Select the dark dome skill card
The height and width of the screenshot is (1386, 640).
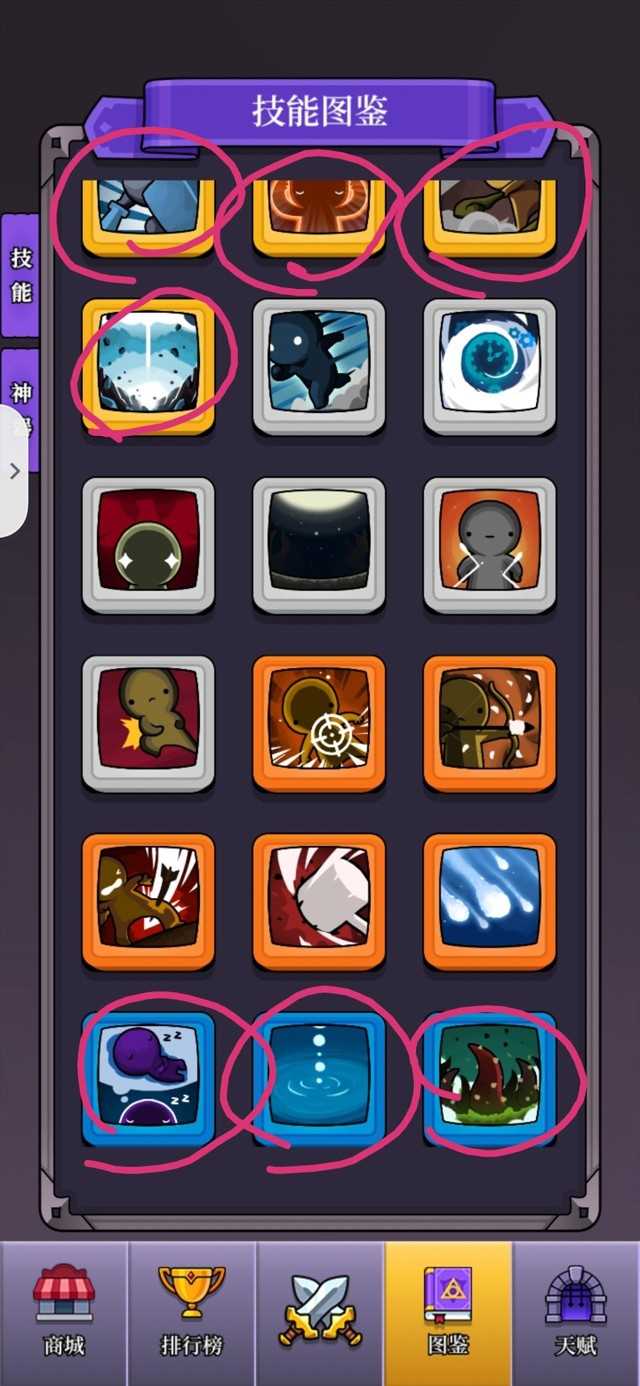[319, 545]
